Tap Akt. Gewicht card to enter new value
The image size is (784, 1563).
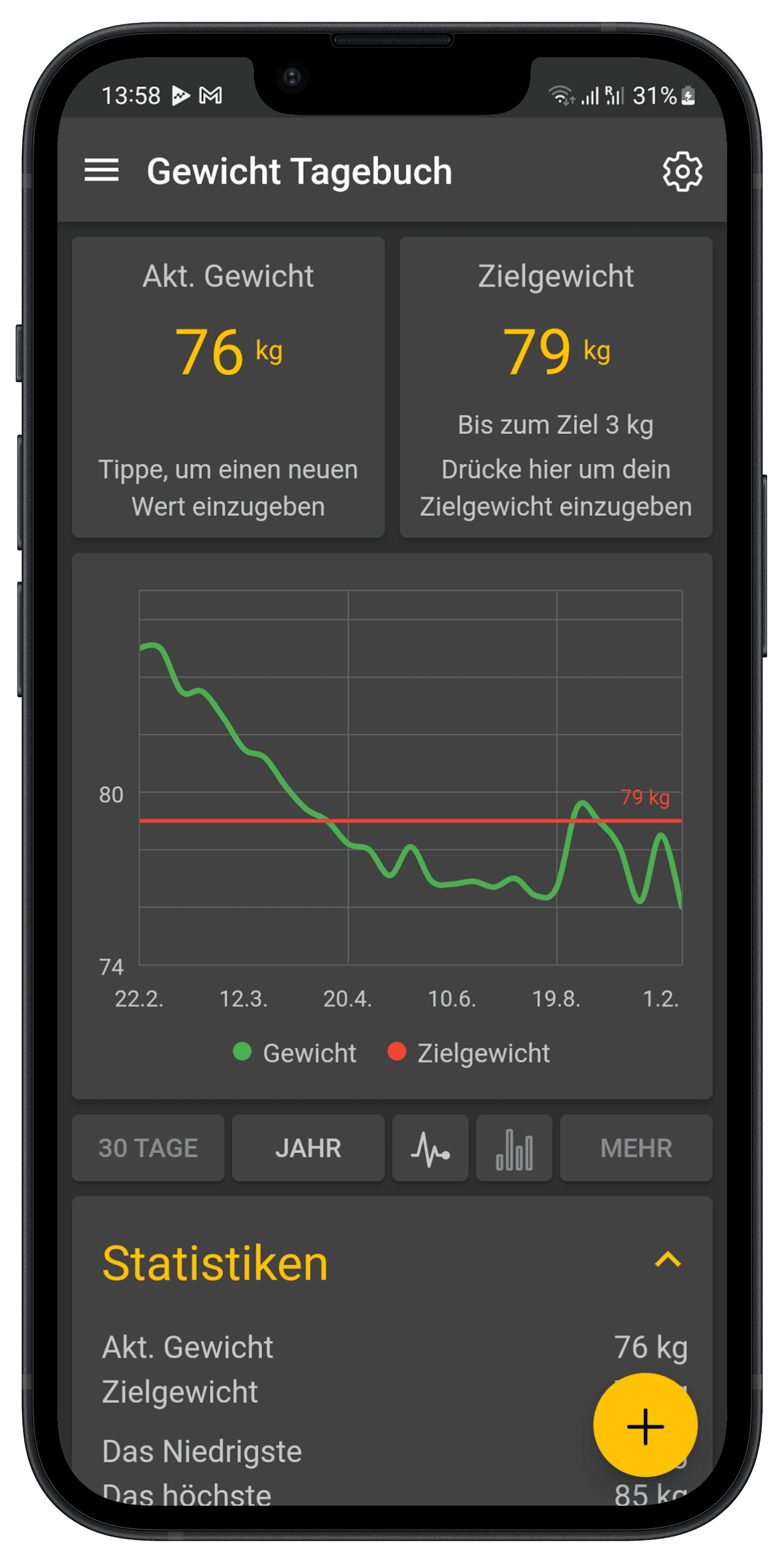[228, 384]
